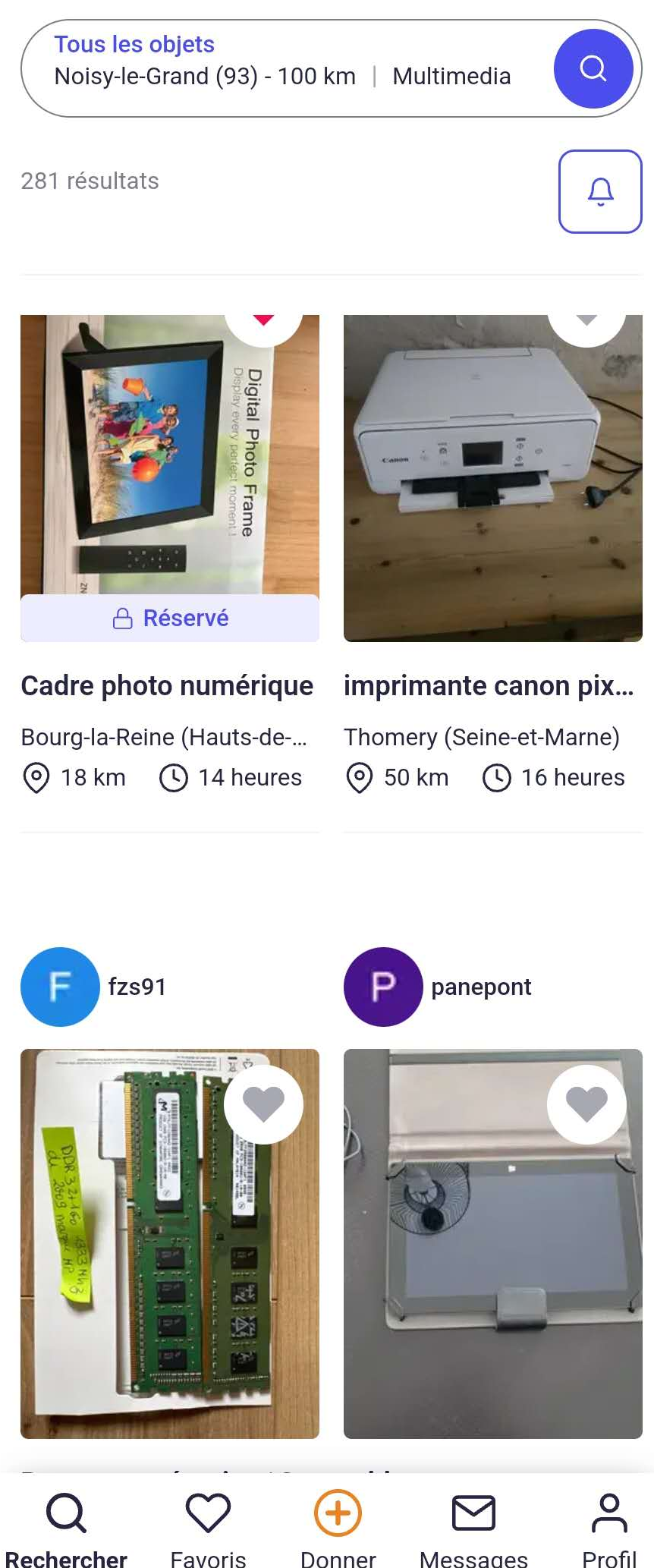Tap the blue search button

(x=593, y=68)
